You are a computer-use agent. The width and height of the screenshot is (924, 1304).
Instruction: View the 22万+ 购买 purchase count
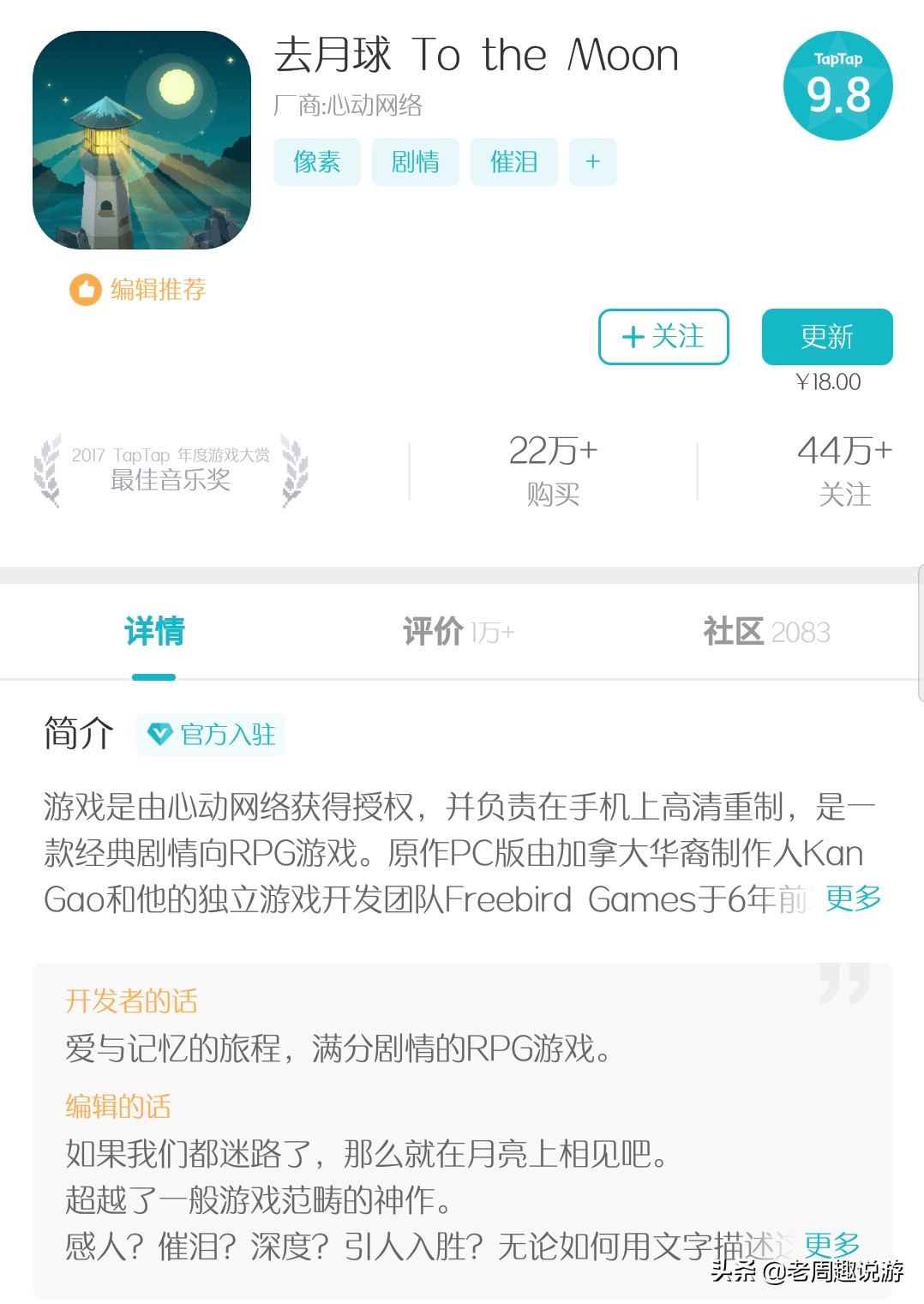[x=553, y=467]
